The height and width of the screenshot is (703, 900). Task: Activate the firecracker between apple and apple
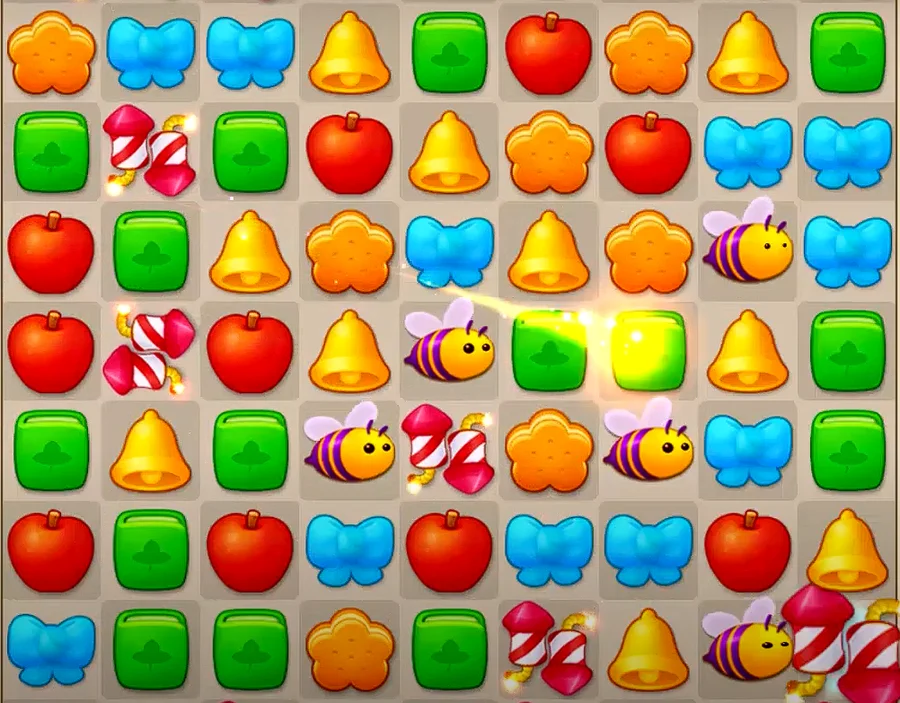150,349
